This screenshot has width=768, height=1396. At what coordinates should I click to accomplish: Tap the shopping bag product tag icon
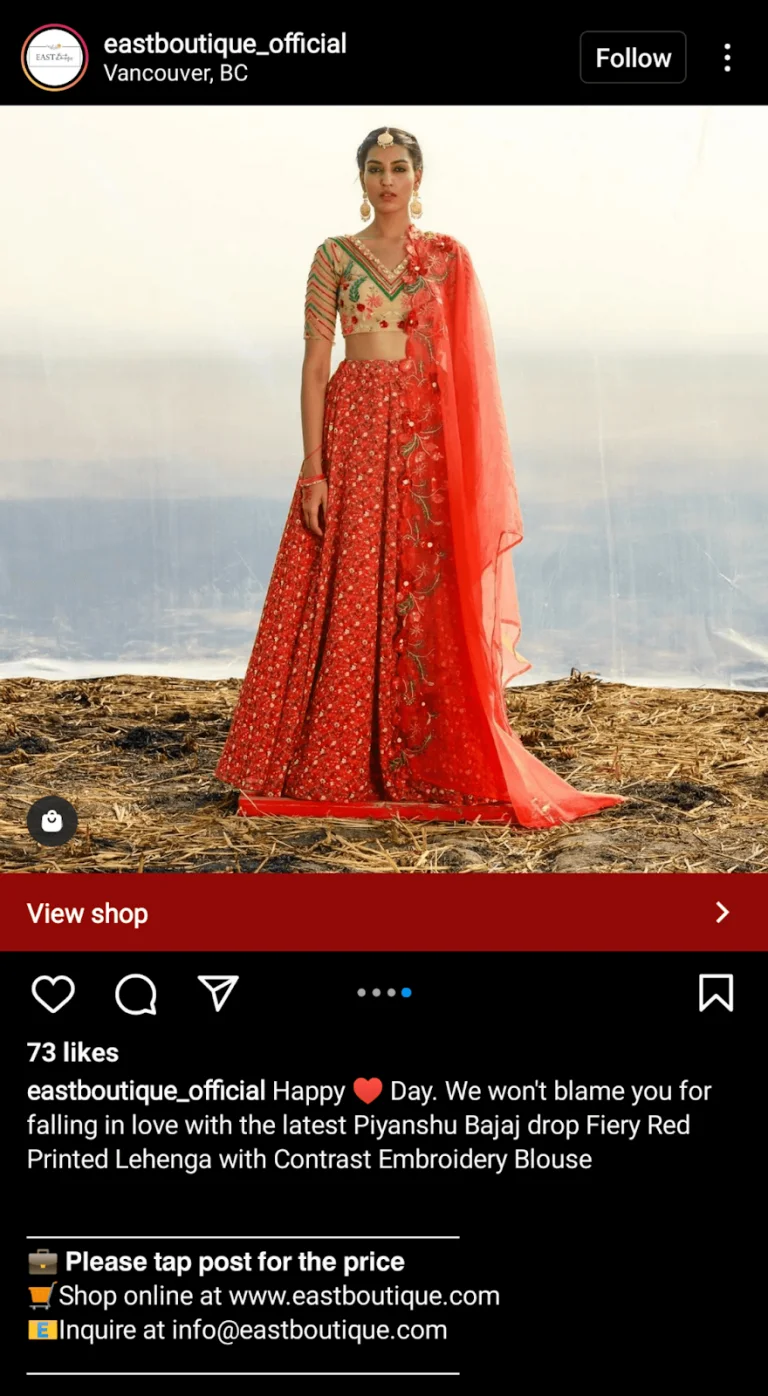click(52, 822)
